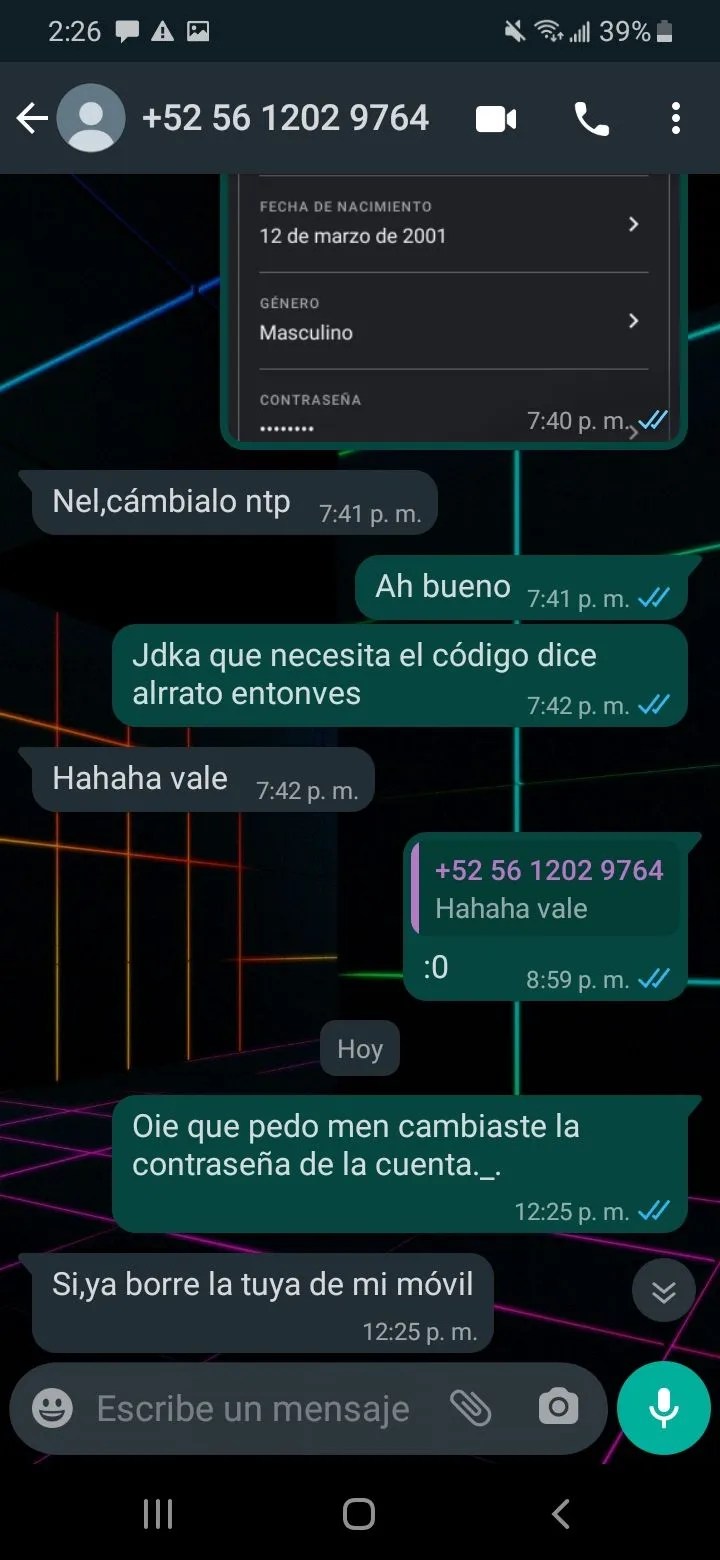
Task: Jump to latest messages with the double chevron
Action: [663, 1290]
